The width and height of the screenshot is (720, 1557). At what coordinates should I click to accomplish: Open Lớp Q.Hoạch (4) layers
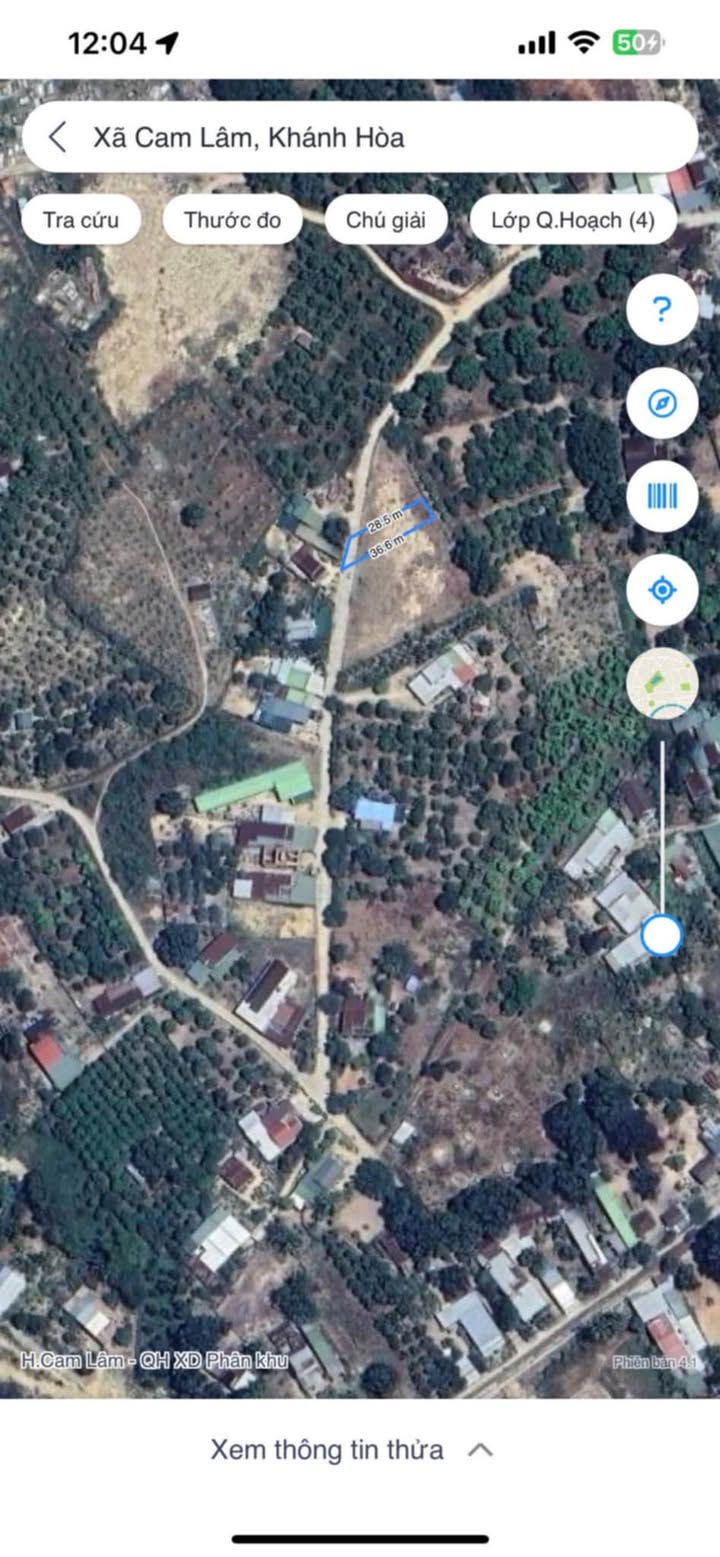[x=573, y=221]
